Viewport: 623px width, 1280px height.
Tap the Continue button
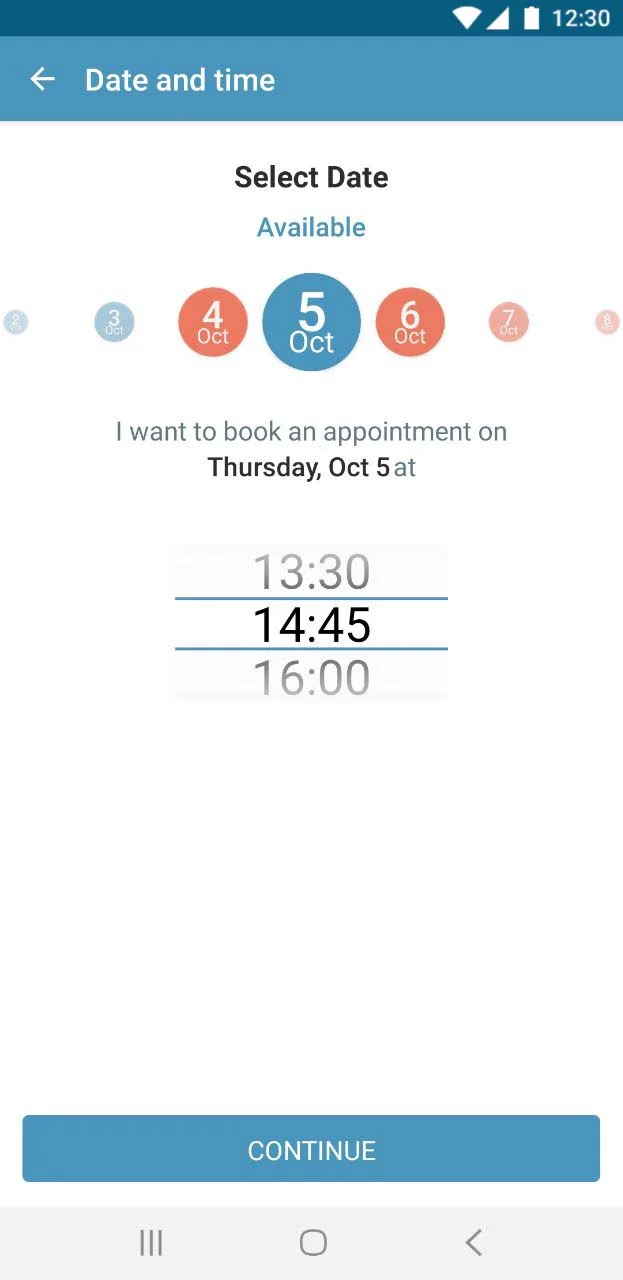(x=311, y=1149)
